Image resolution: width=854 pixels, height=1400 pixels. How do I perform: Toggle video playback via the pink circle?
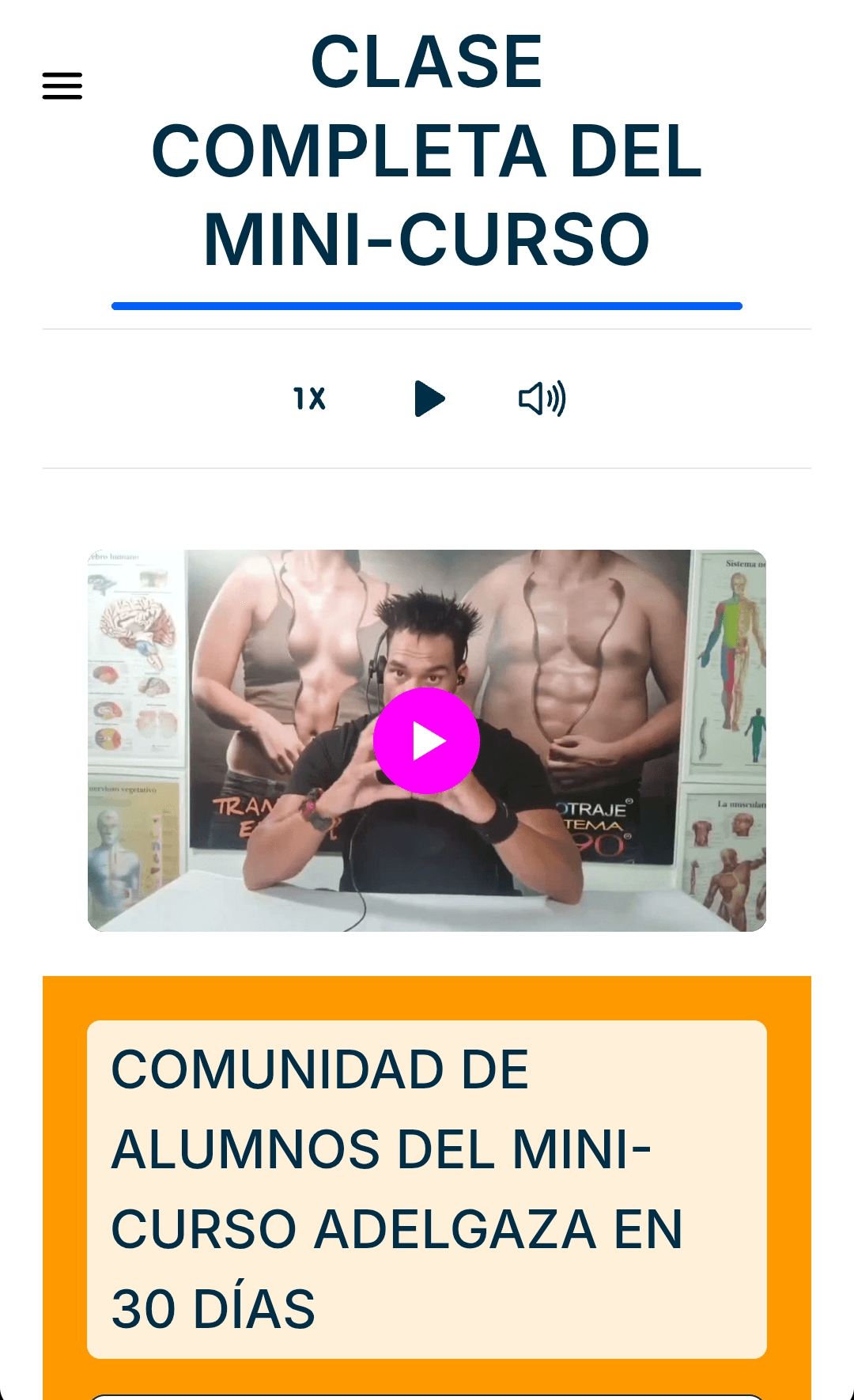pyautogui.click(x=427, y=739)
